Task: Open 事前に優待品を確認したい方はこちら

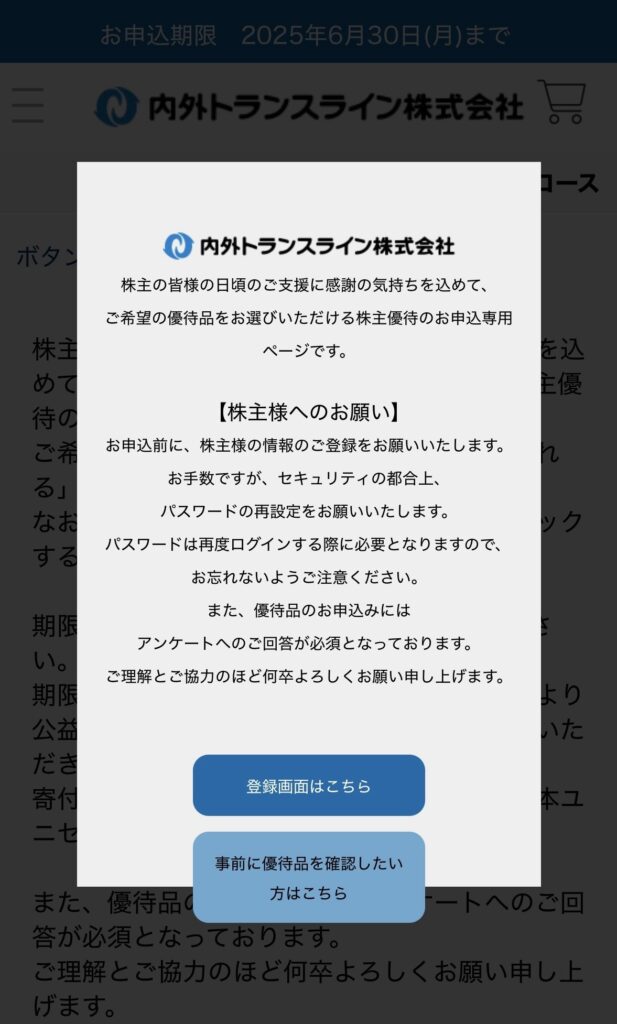Action: click(x=308, y=877)
